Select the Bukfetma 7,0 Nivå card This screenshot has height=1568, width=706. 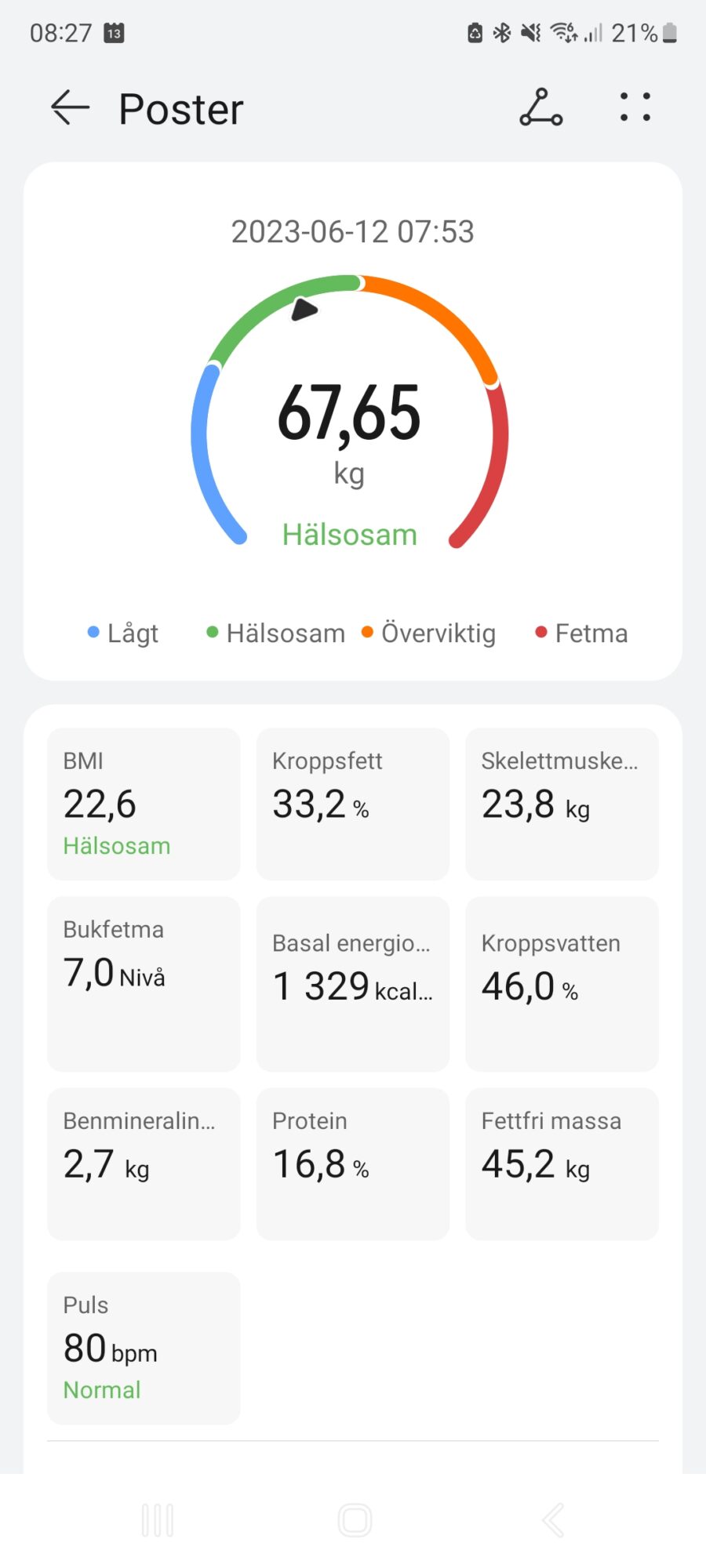[x=144, y=983]
